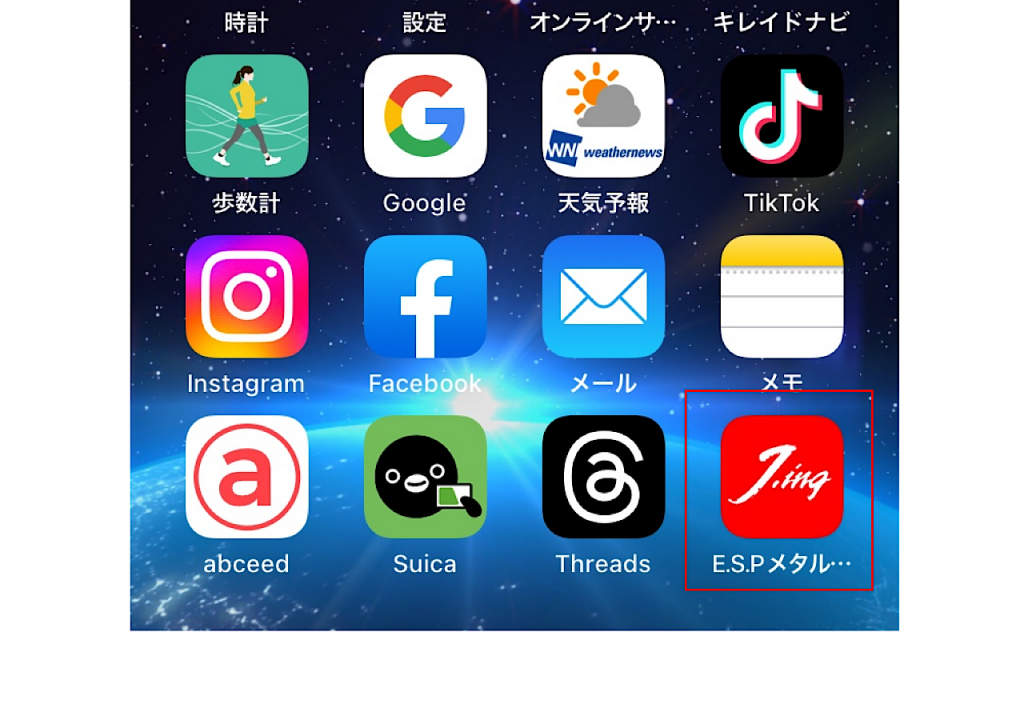The image size is (1024, 720).
Task: Open Instagram
Action: click(246, 297)
